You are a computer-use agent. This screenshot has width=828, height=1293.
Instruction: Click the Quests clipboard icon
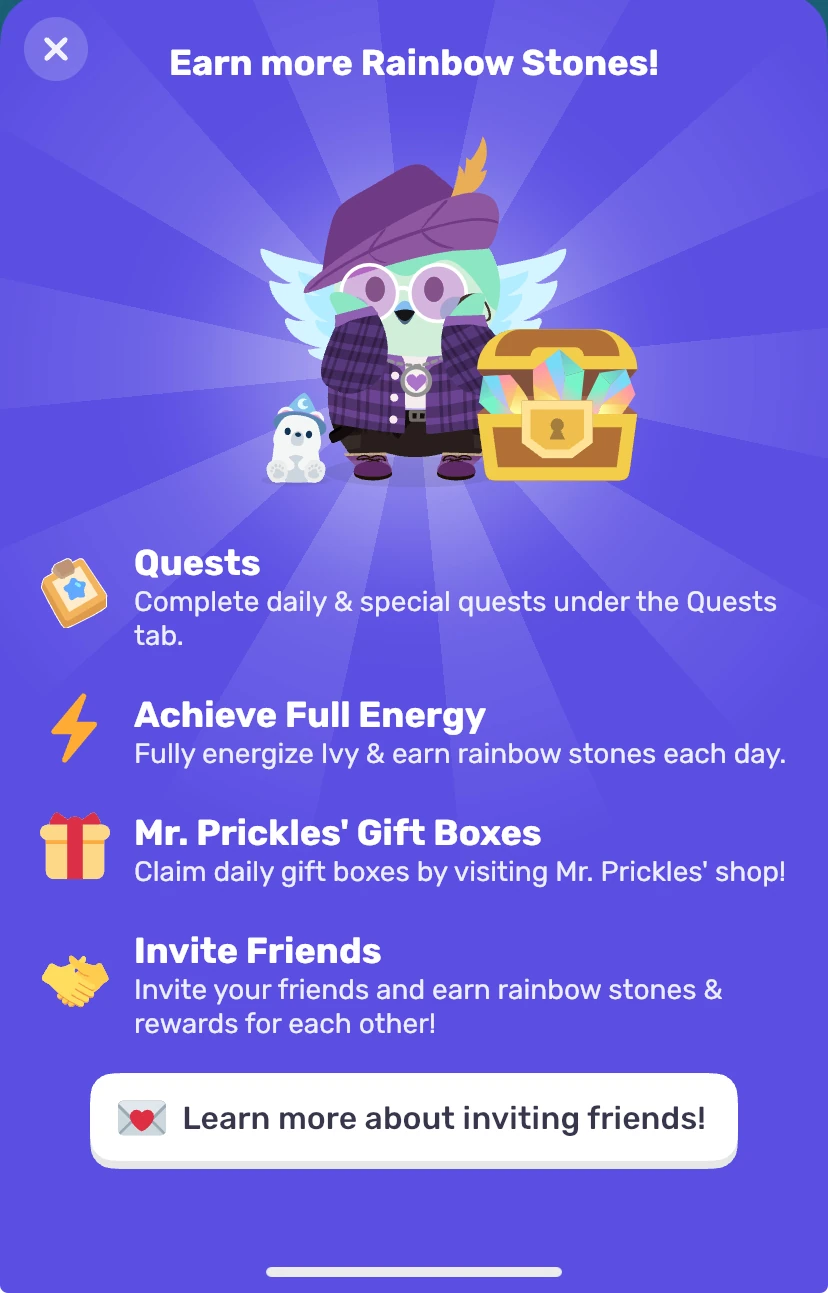pyautogui.click(x=74, y=592)
